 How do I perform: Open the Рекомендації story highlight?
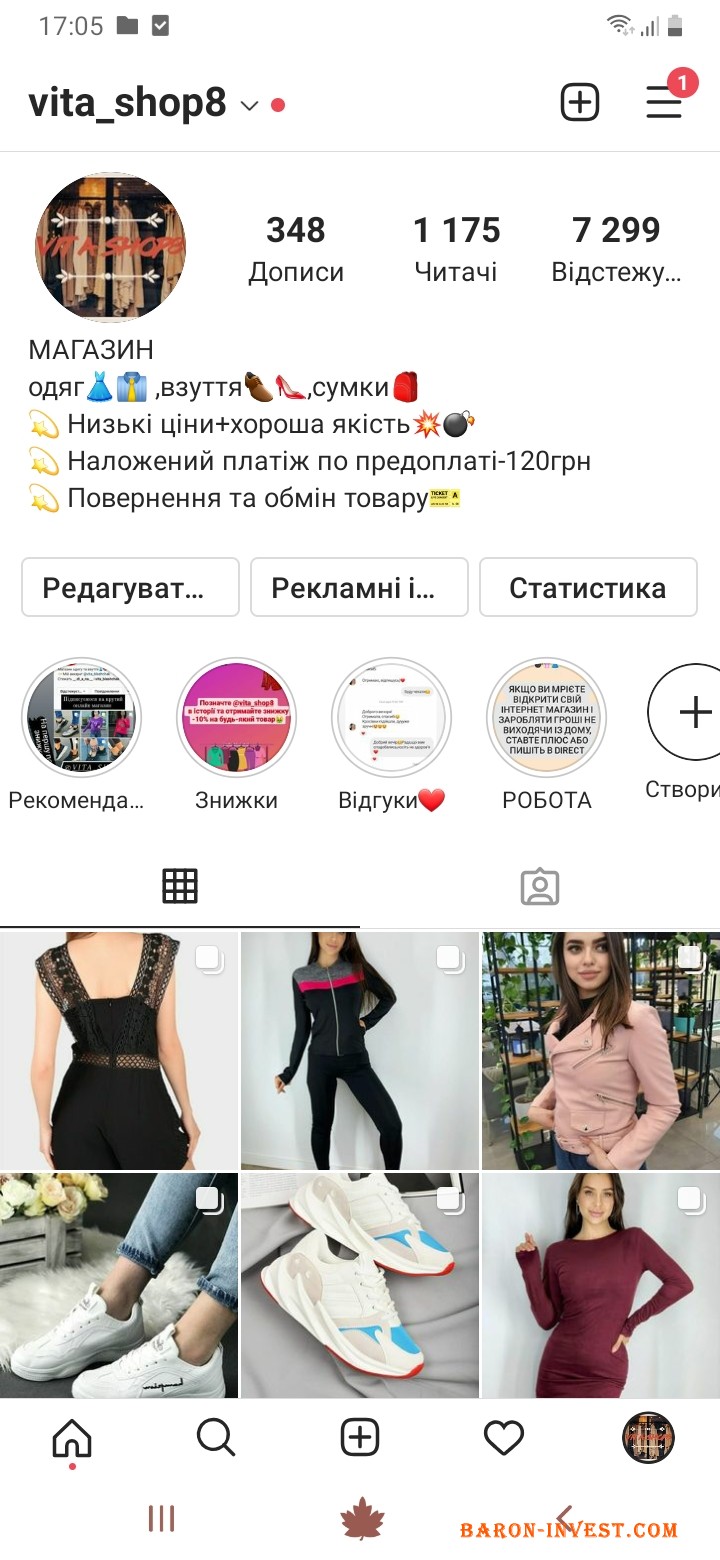82,717
